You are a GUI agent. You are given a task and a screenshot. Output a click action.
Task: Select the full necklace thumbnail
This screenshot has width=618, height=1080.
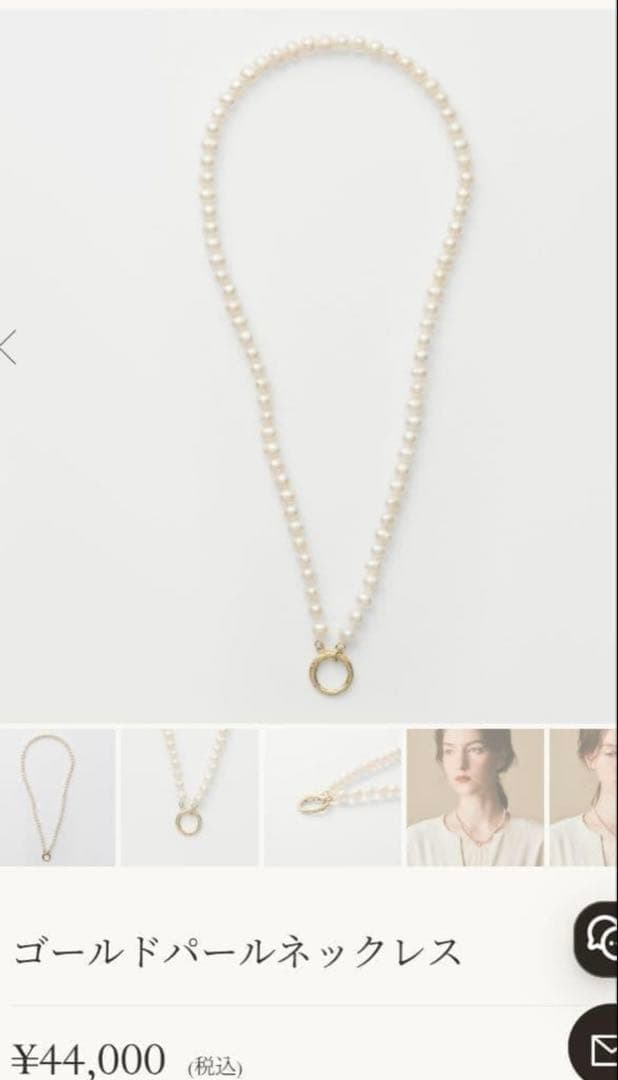(57, 798)
